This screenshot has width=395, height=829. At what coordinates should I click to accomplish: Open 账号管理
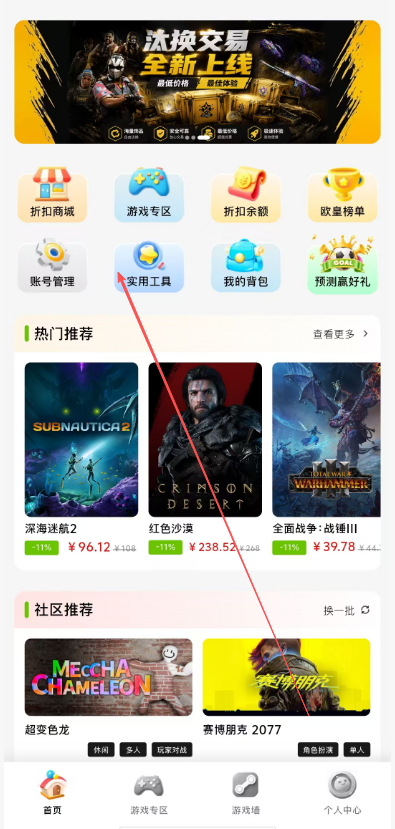(x=52, y=265)
